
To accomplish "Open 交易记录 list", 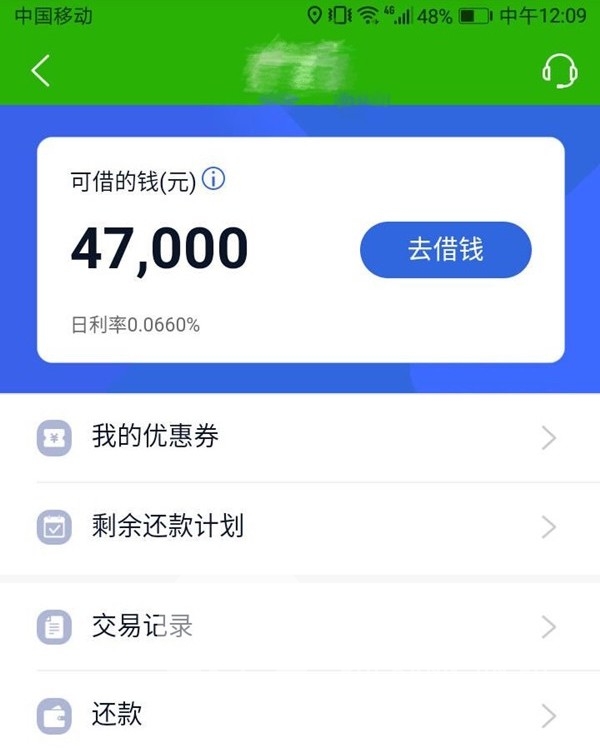I will pyautogui.click(x=300, y=627).
